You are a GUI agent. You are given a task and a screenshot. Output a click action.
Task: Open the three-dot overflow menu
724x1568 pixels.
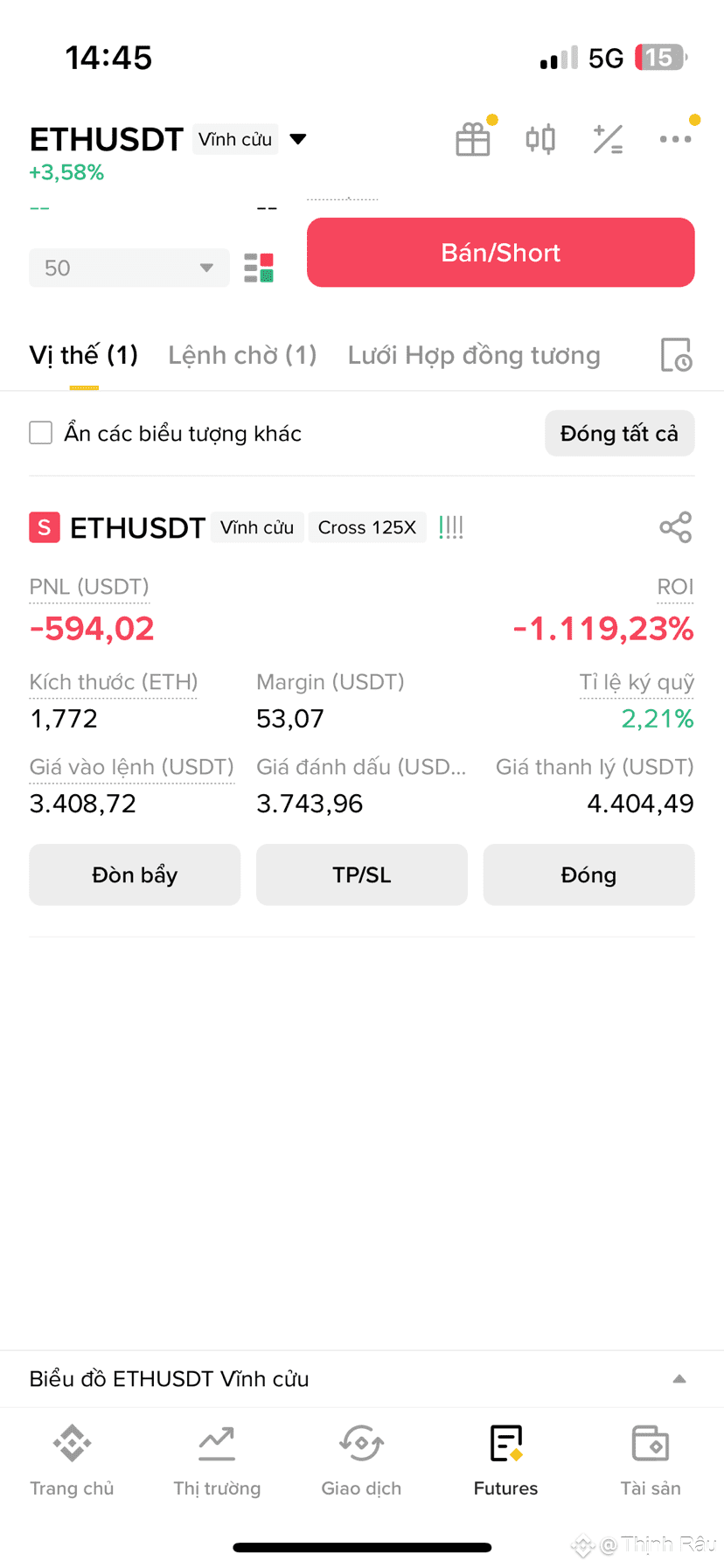coord(675,139)
